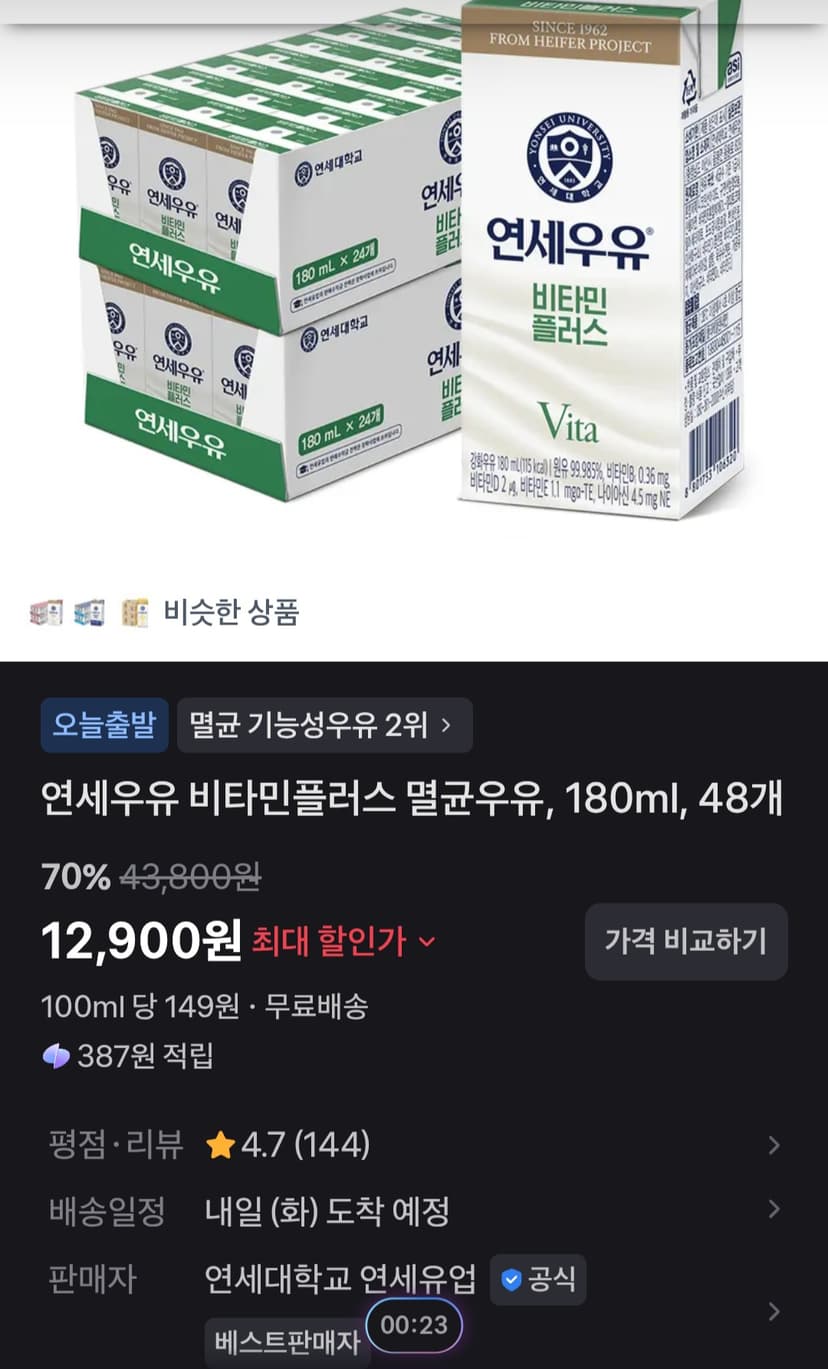
Task: Tap the 가격 비교하기 button
Action: click(x=686, y=941)
